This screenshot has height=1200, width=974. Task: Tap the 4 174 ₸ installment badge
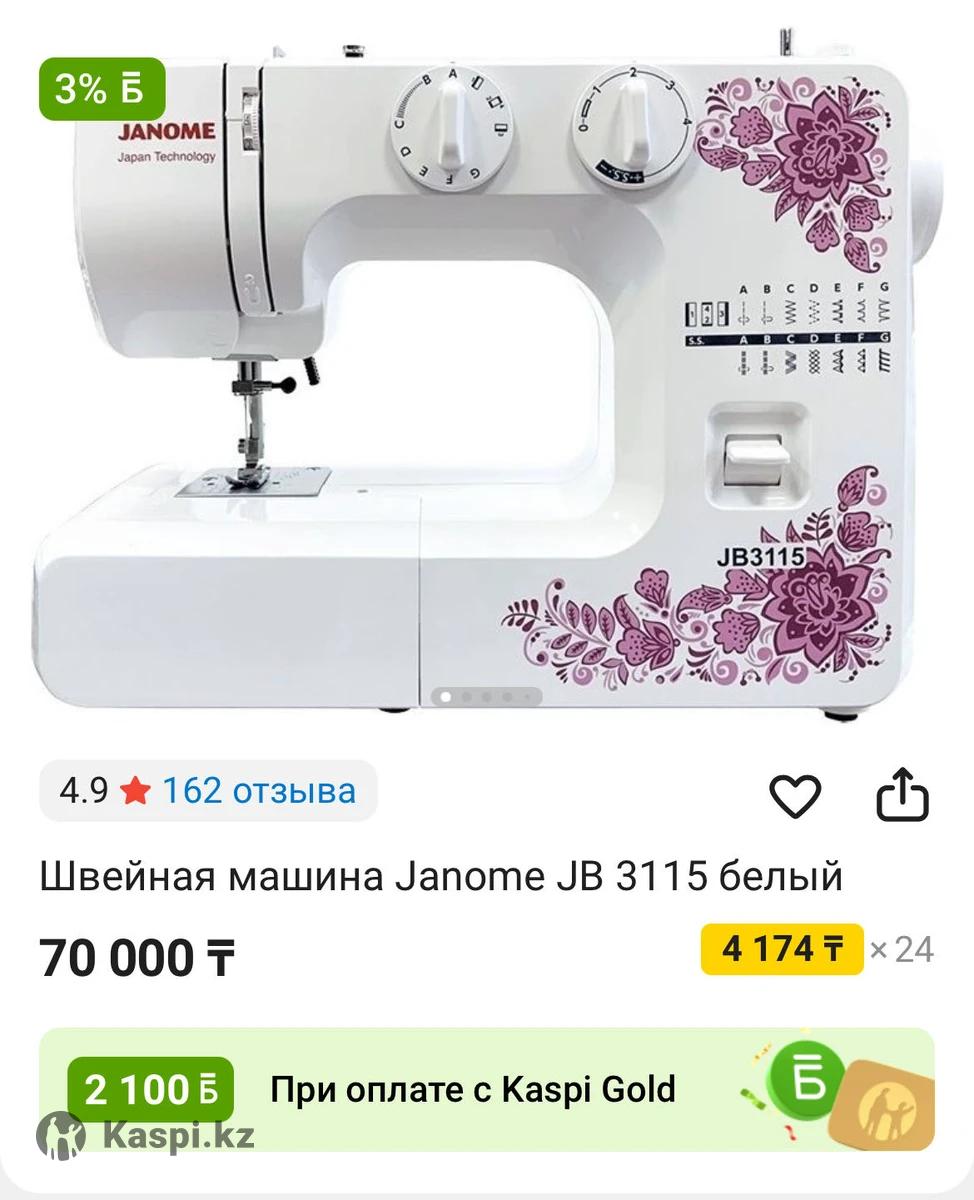point(781,949)
